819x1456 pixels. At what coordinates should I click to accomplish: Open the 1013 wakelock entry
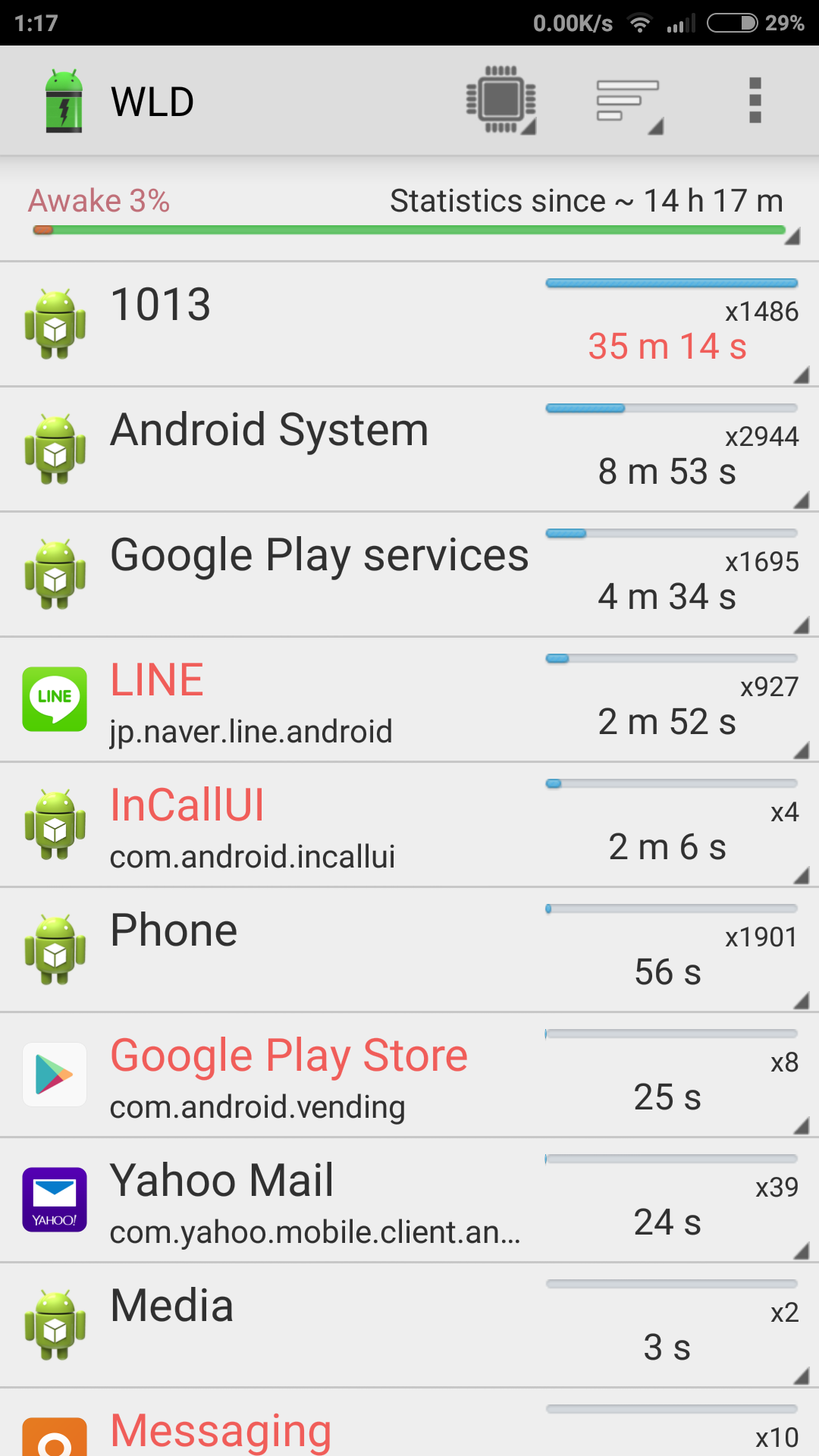[x=409, y=324]
